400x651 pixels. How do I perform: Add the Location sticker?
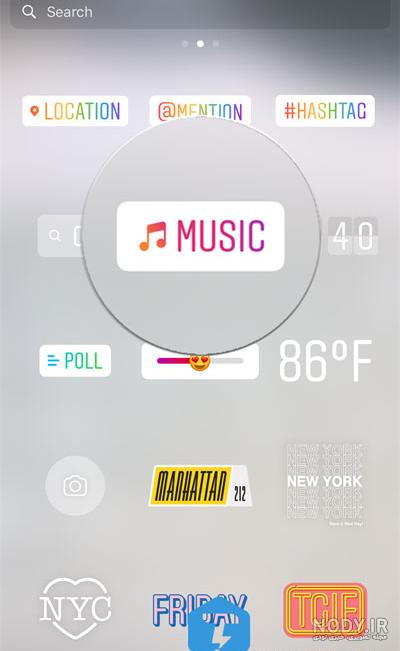pos(75,111)
